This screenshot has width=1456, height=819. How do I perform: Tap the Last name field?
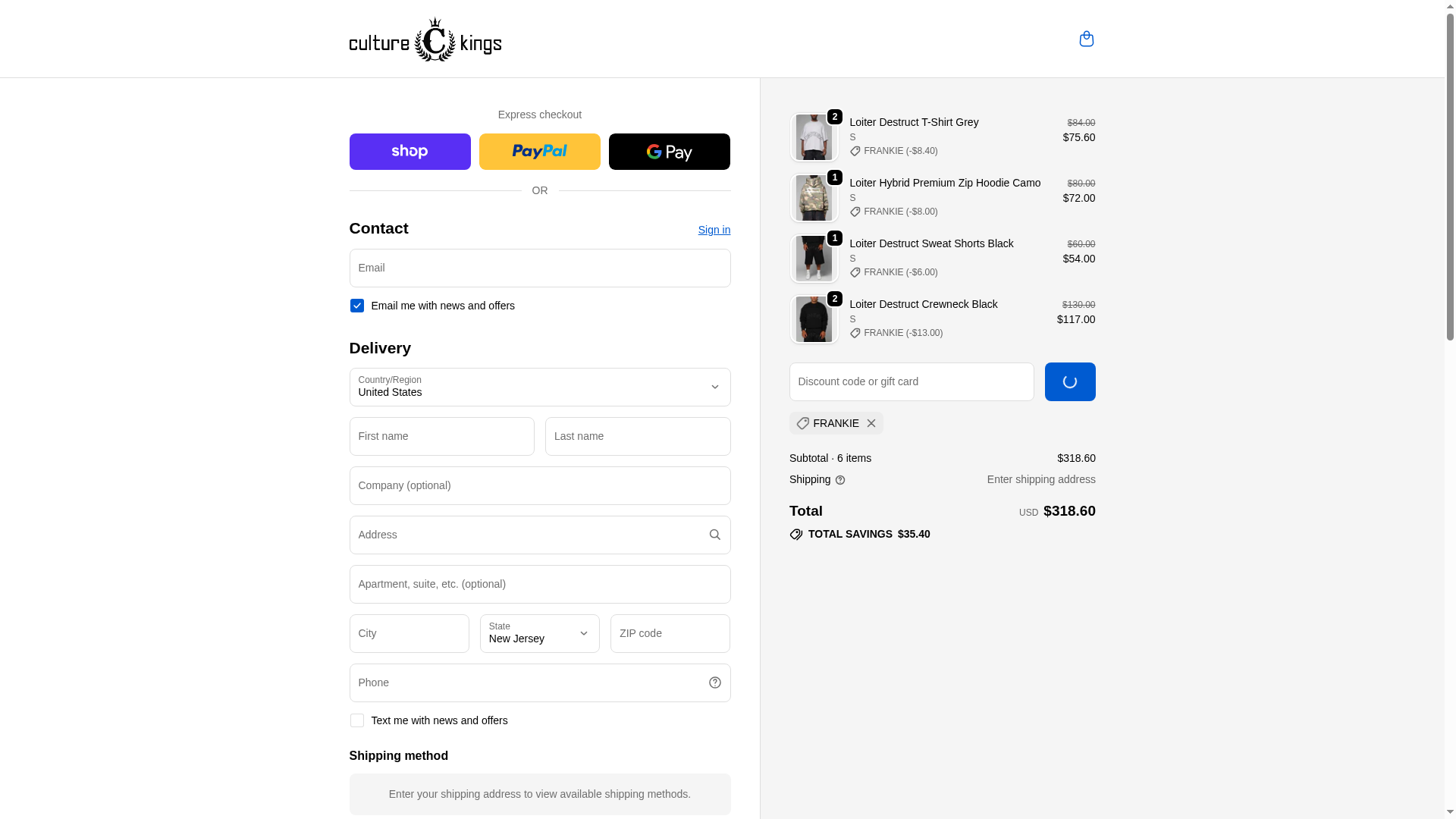coord(637,436)
